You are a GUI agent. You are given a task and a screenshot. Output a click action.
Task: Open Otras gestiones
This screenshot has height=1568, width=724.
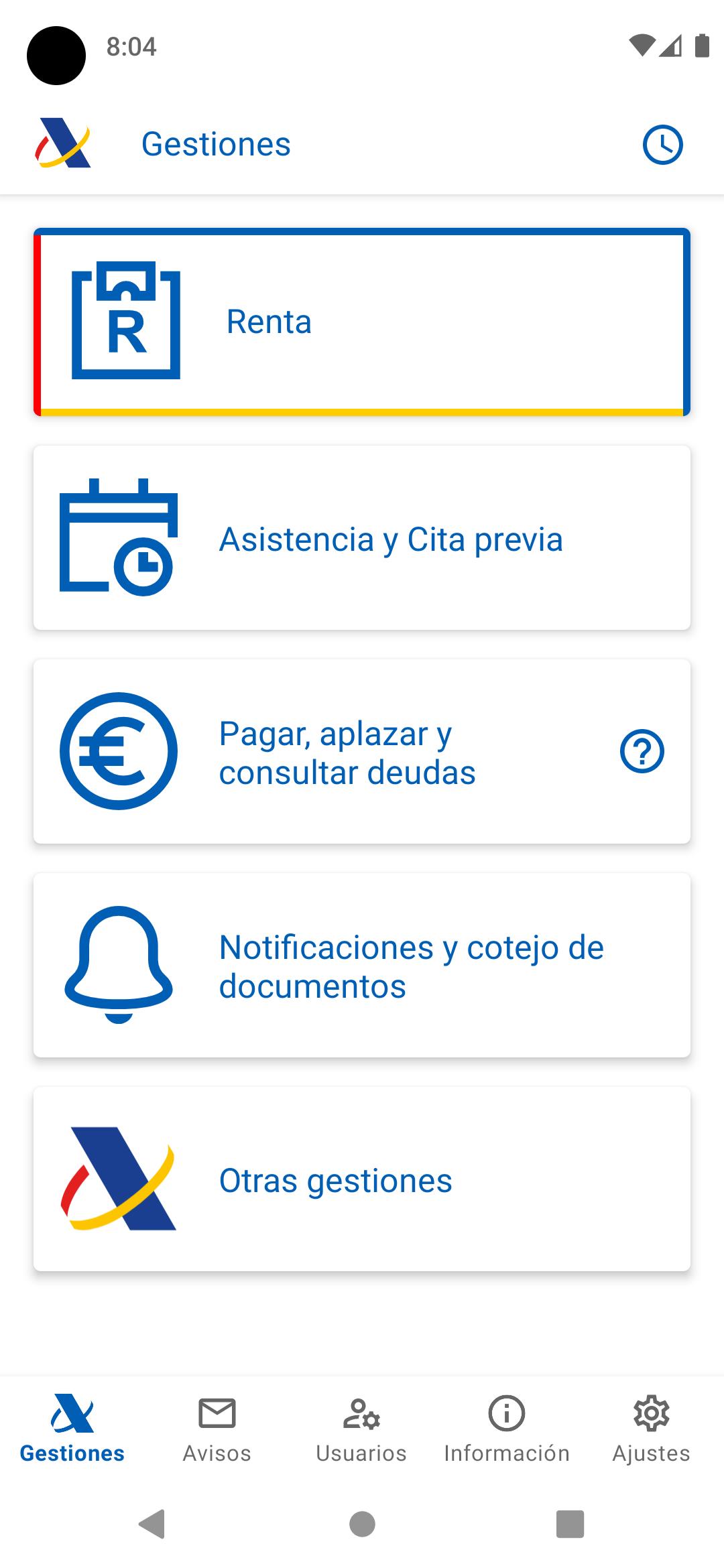tap(362, 1179)
